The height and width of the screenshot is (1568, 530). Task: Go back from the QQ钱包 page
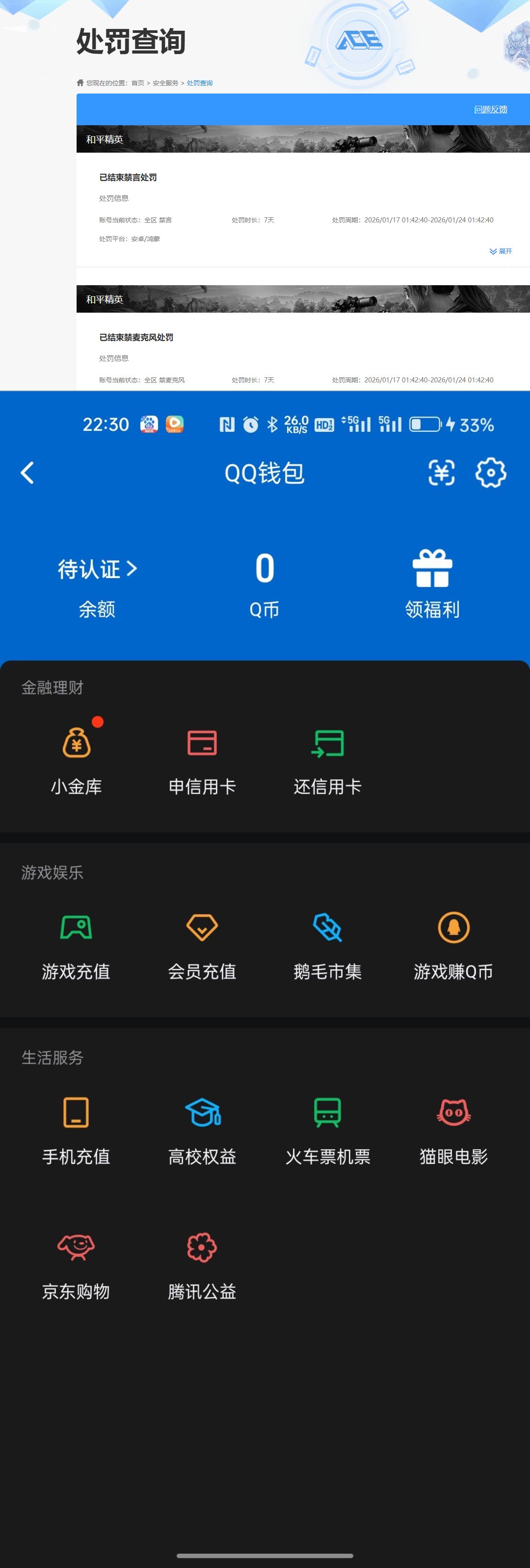click(27, 473)
